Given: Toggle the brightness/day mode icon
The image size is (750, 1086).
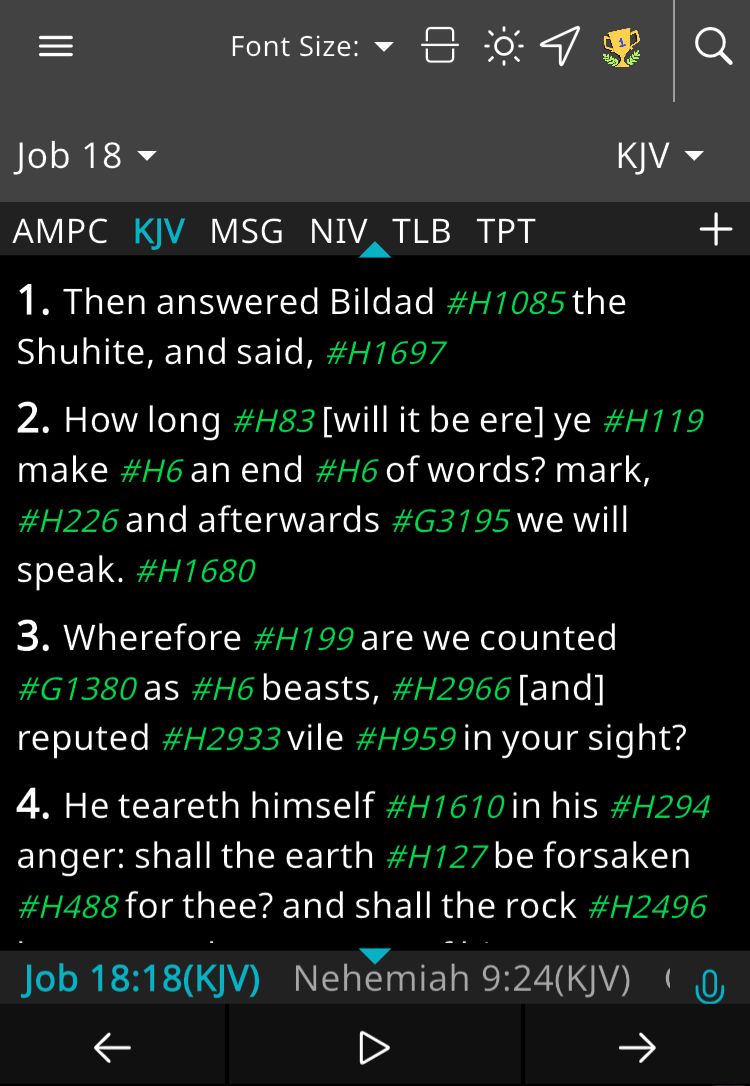Looking at the screenshot, I should tap(502, 46).
